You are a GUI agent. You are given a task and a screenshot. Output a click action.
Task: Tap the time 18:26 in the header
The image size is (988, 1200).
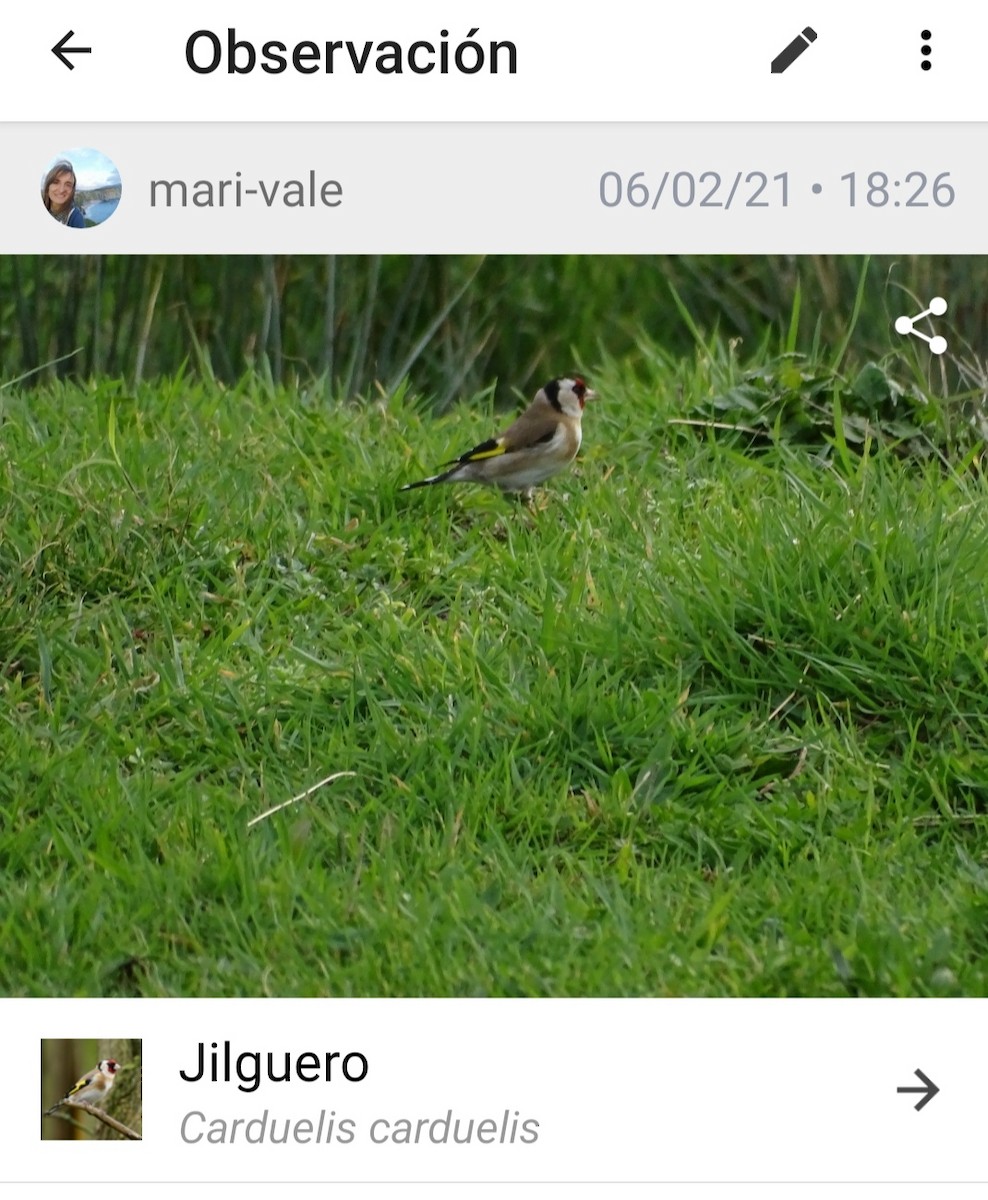tap(898, 188)
